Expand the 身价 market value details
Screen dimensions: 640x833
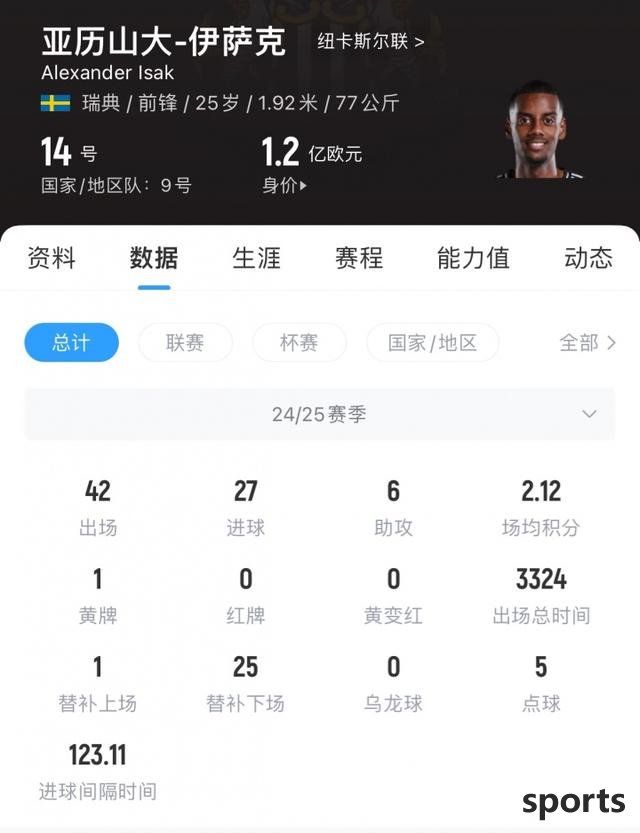(x=284, y=185)
